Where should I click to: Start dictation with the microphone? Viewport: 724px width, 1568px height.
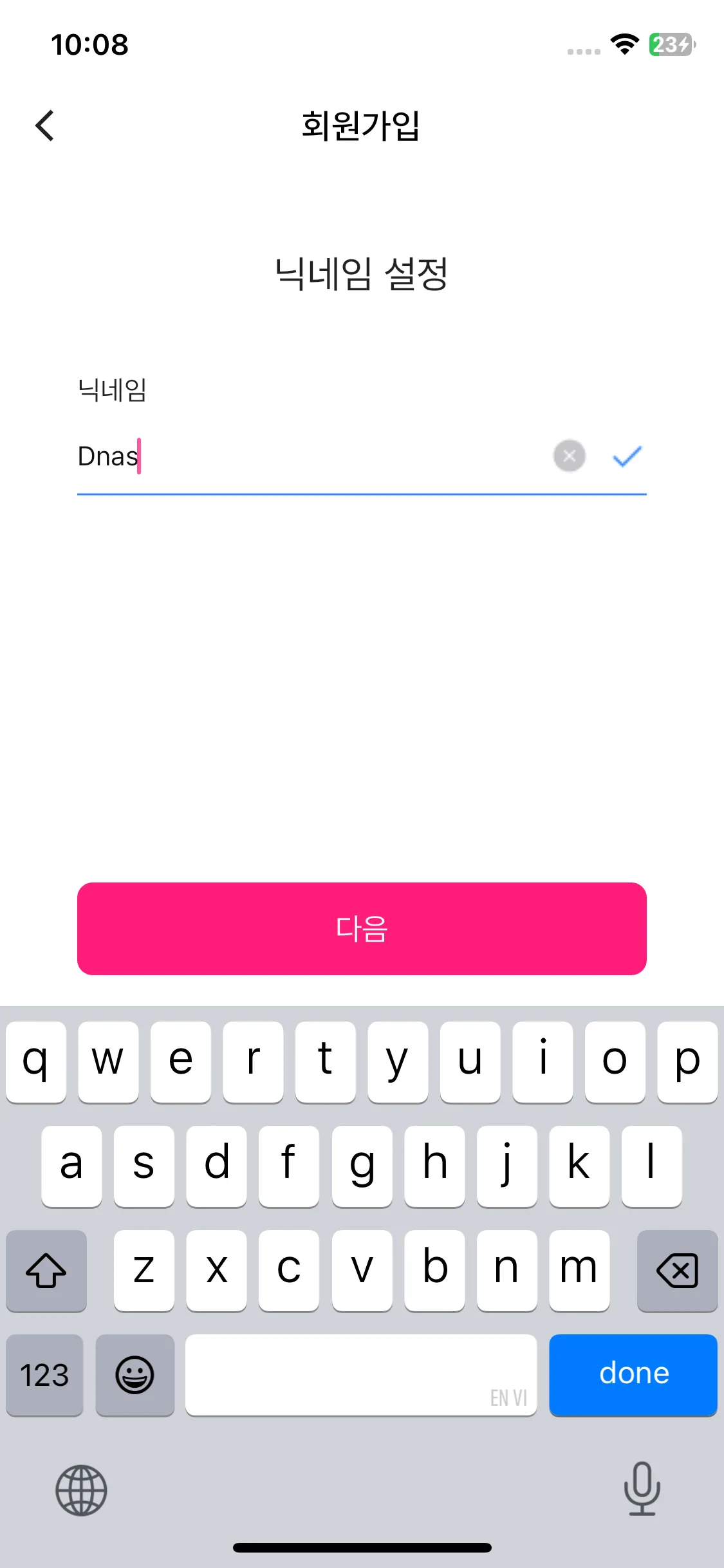[x=642, y=1489]
